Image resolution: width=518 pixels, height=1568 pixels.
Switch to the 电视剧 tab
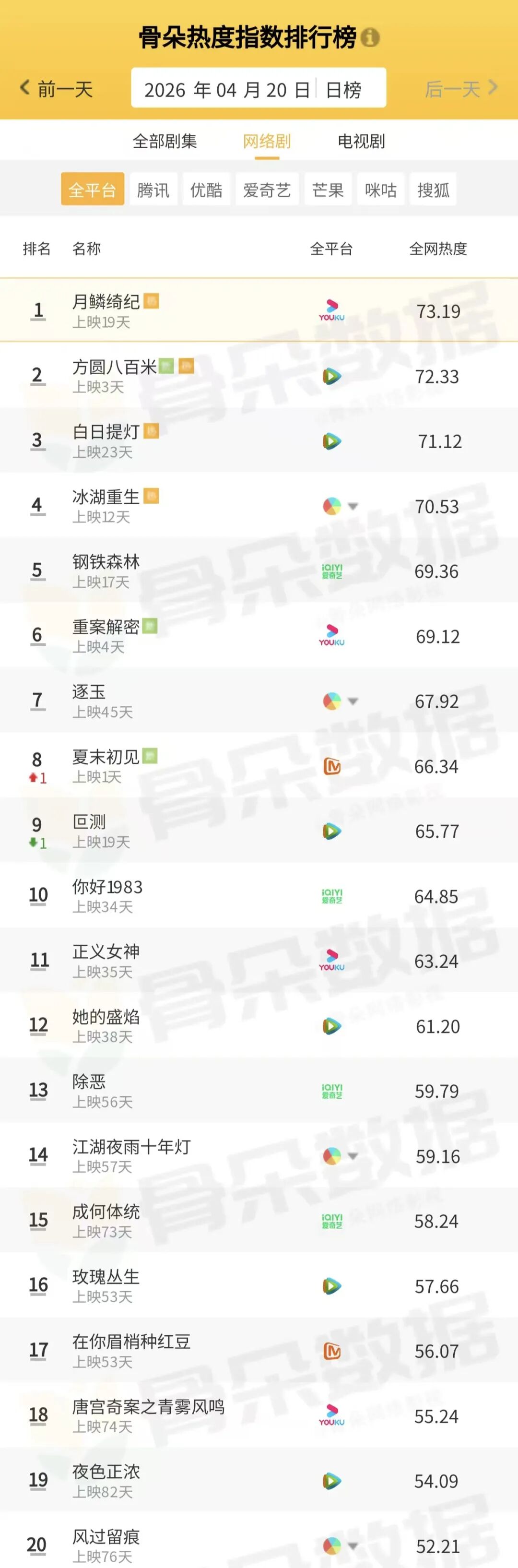click(x=361, y=141)
